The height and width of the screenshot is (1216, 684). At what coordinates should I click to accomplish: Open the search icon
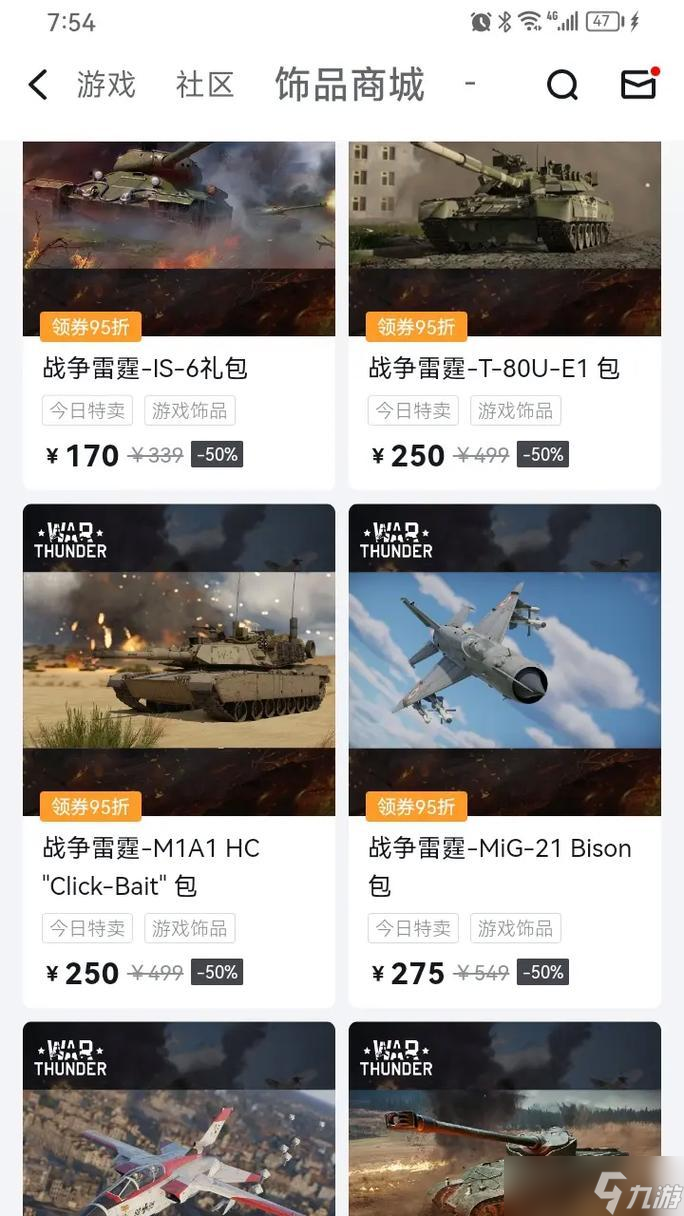coord(562,85)
